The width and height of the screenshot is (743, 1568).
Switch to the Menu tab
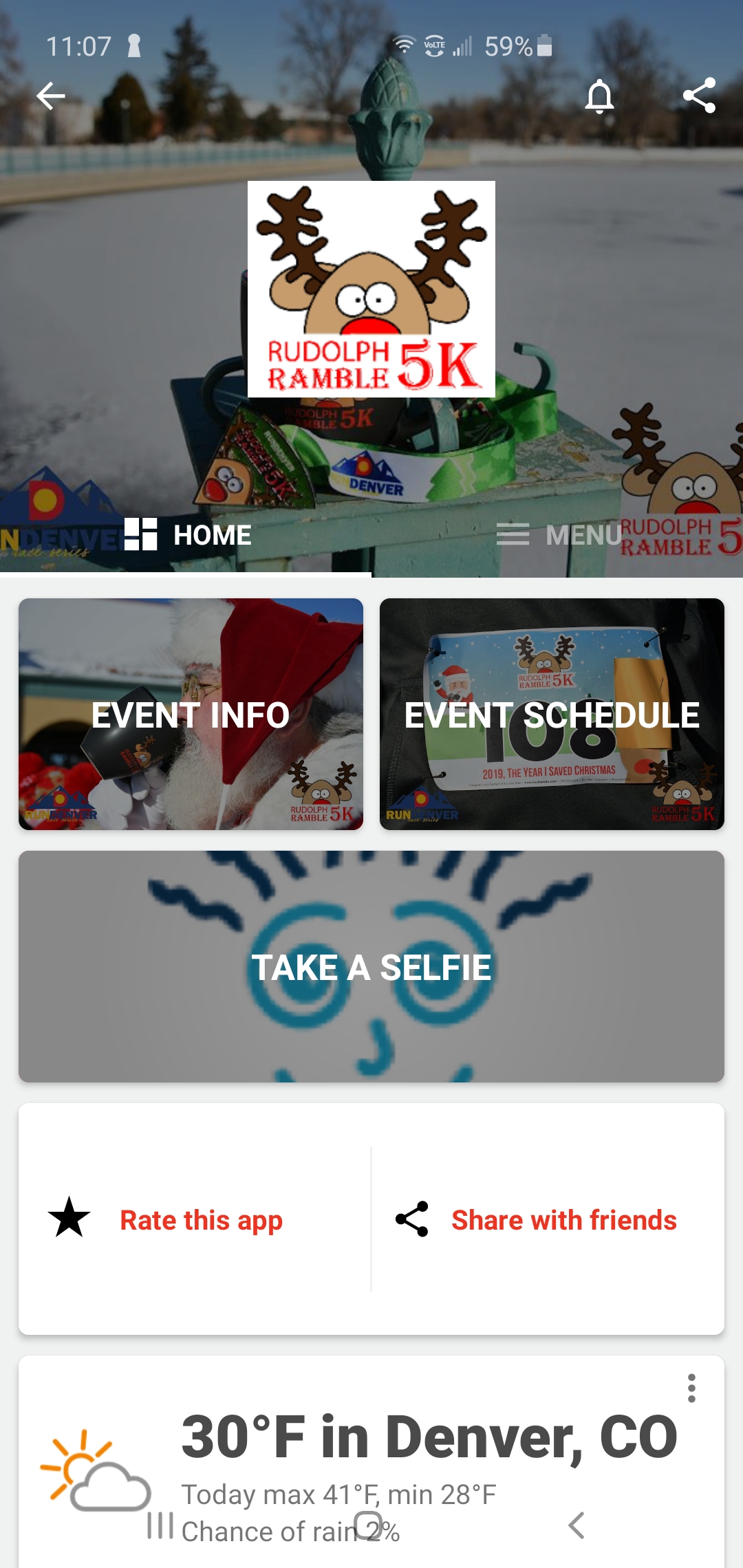559,535
